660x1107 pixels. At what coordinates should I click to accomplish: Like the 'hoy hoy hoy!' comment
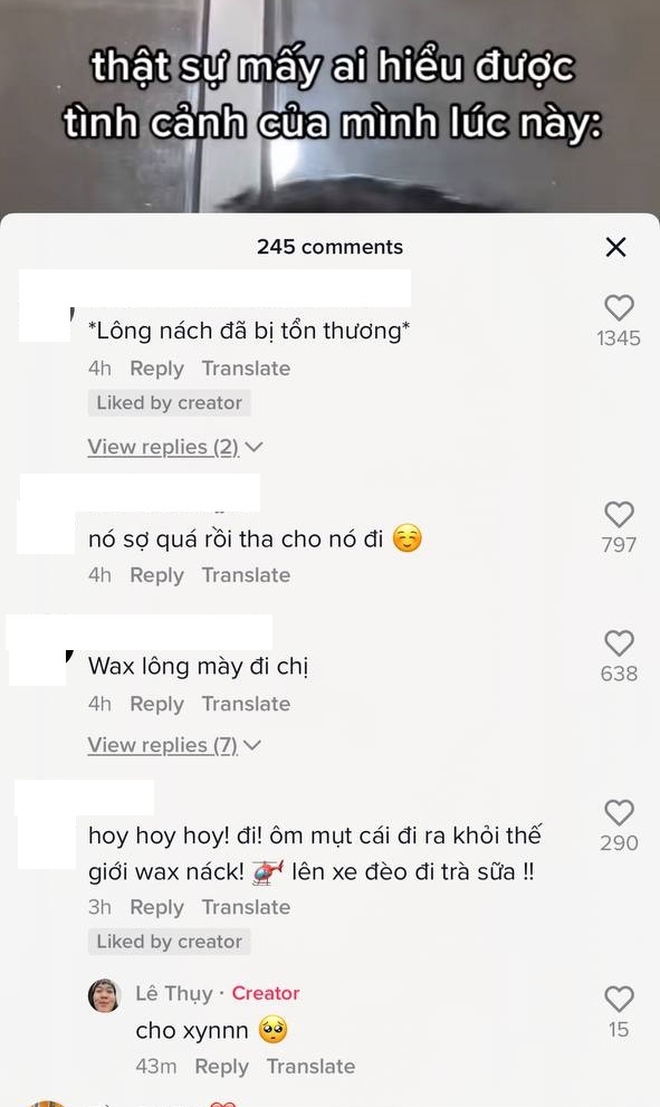619,812
